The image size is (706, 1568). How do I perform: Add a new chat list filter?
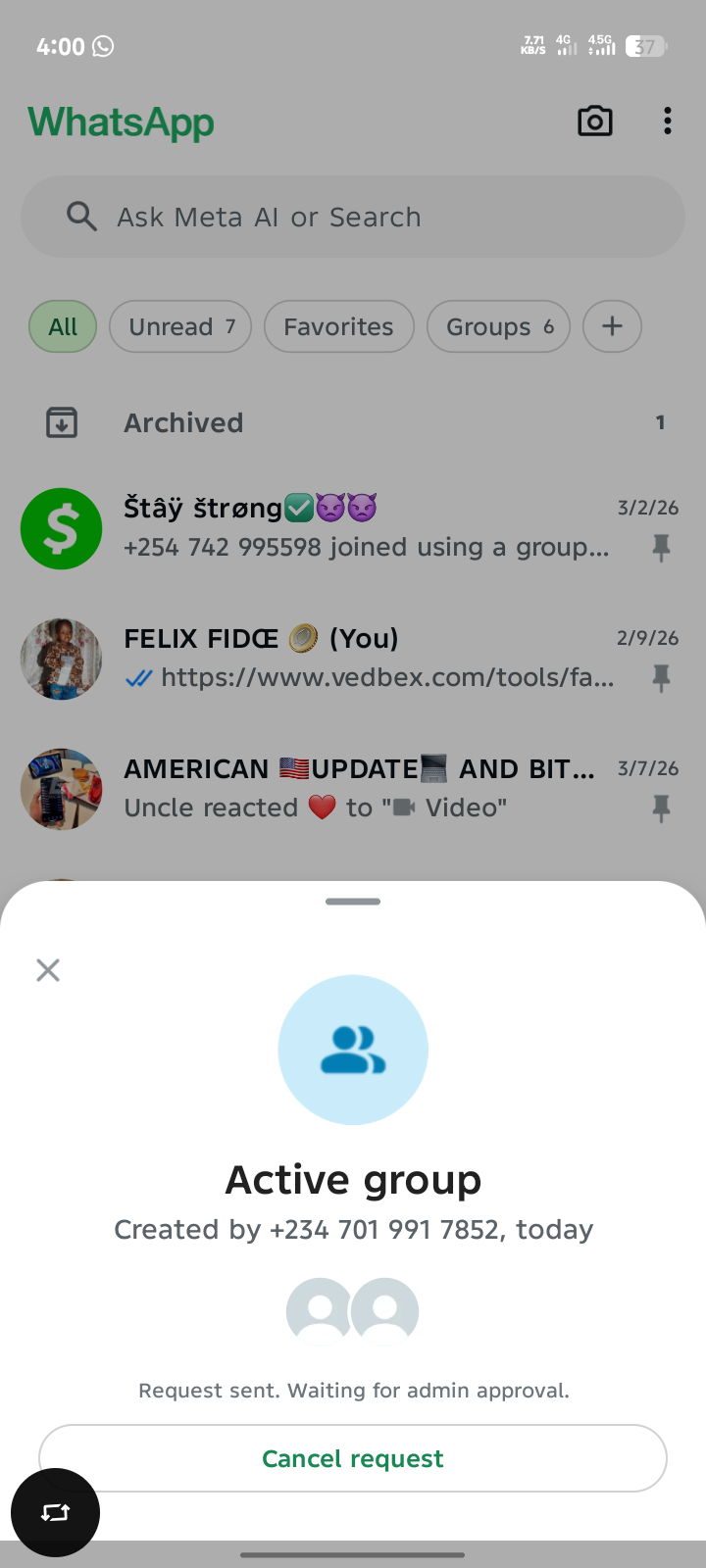point(612,326)
